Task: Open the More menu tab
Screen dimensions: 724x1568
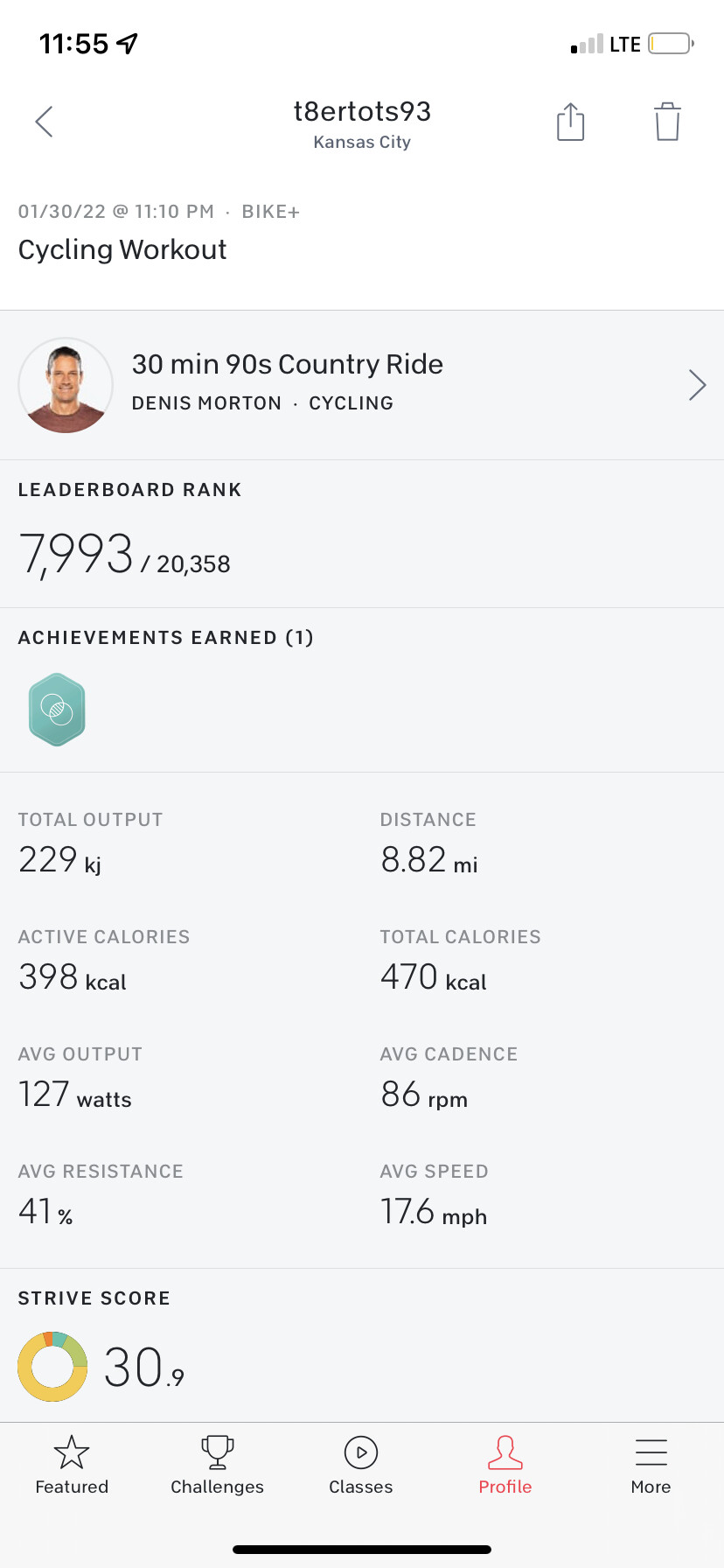Action: [x=651, y=1465]
